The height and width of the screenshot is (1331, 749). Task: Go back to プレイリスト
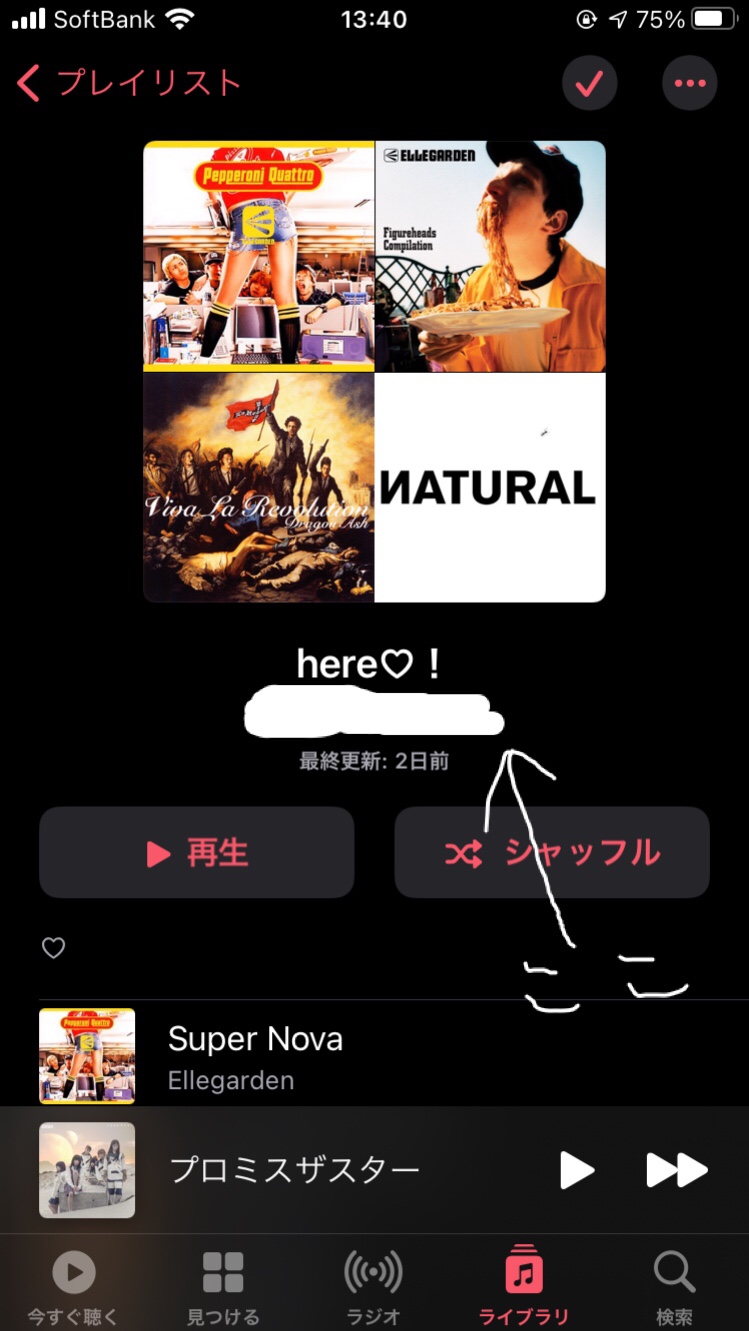(130, 83)
